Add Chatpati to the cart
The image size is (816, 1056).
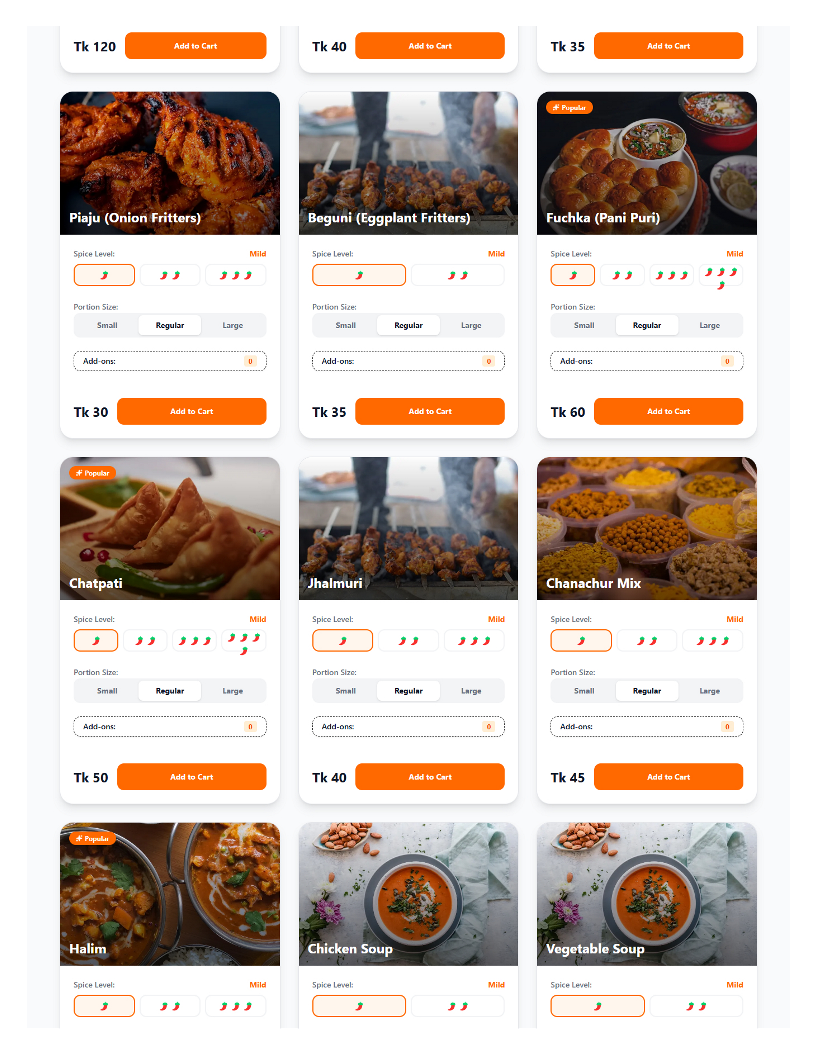click(x=191, y=777)
